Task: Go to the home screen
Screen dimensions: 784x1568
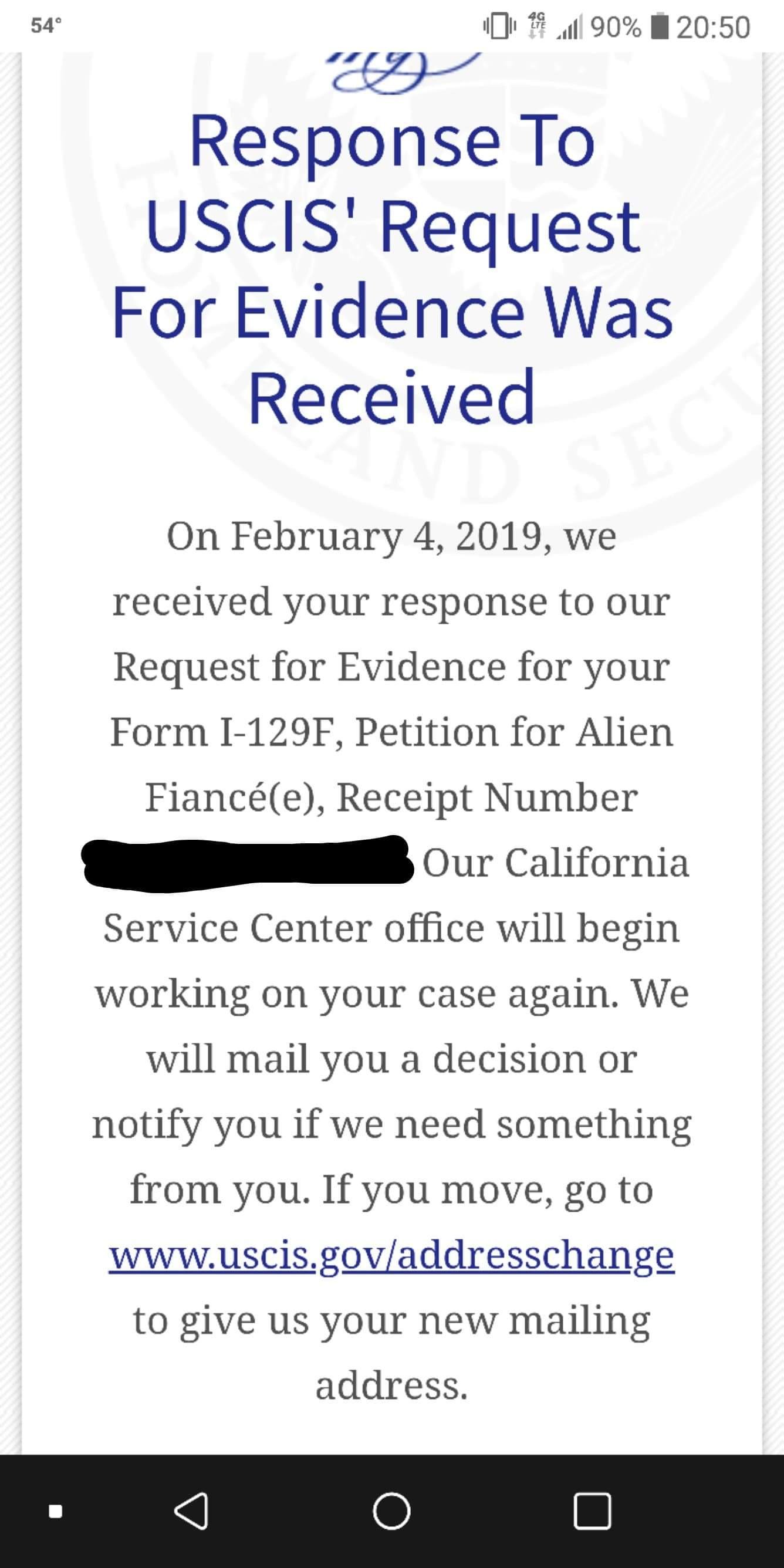Action: (391, 1510)
